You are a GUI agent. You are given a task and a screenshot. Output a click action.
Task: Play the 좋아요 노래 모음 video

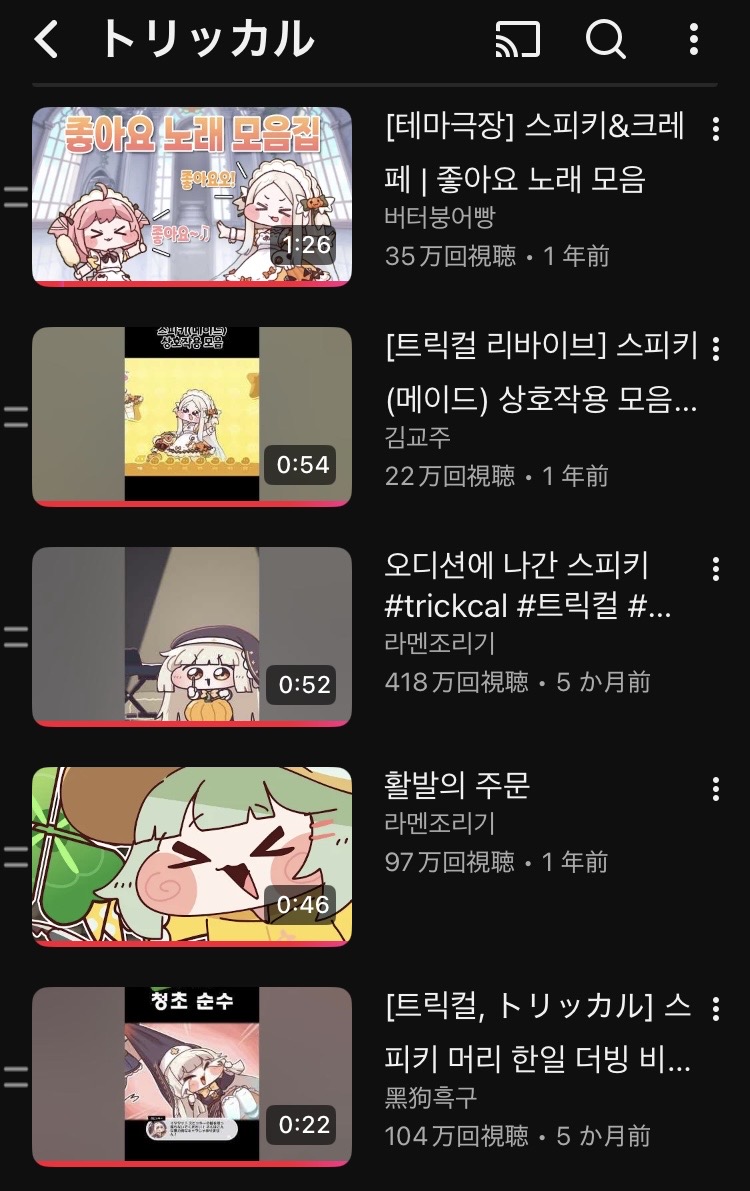point(192,196)
